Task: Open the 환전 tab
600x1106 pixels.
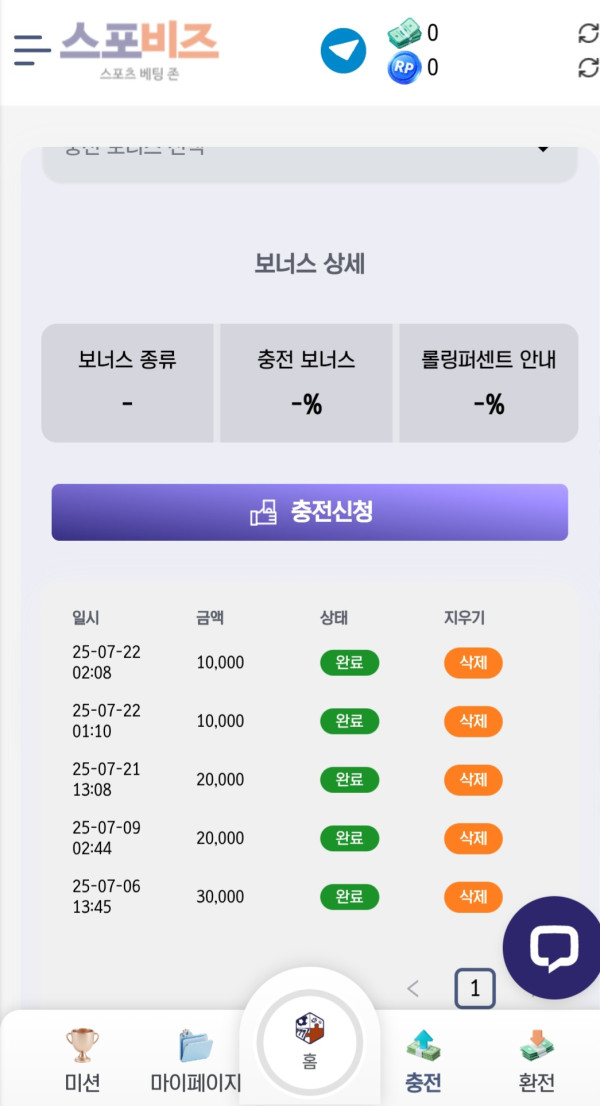Action: (x=537, y=1061)
